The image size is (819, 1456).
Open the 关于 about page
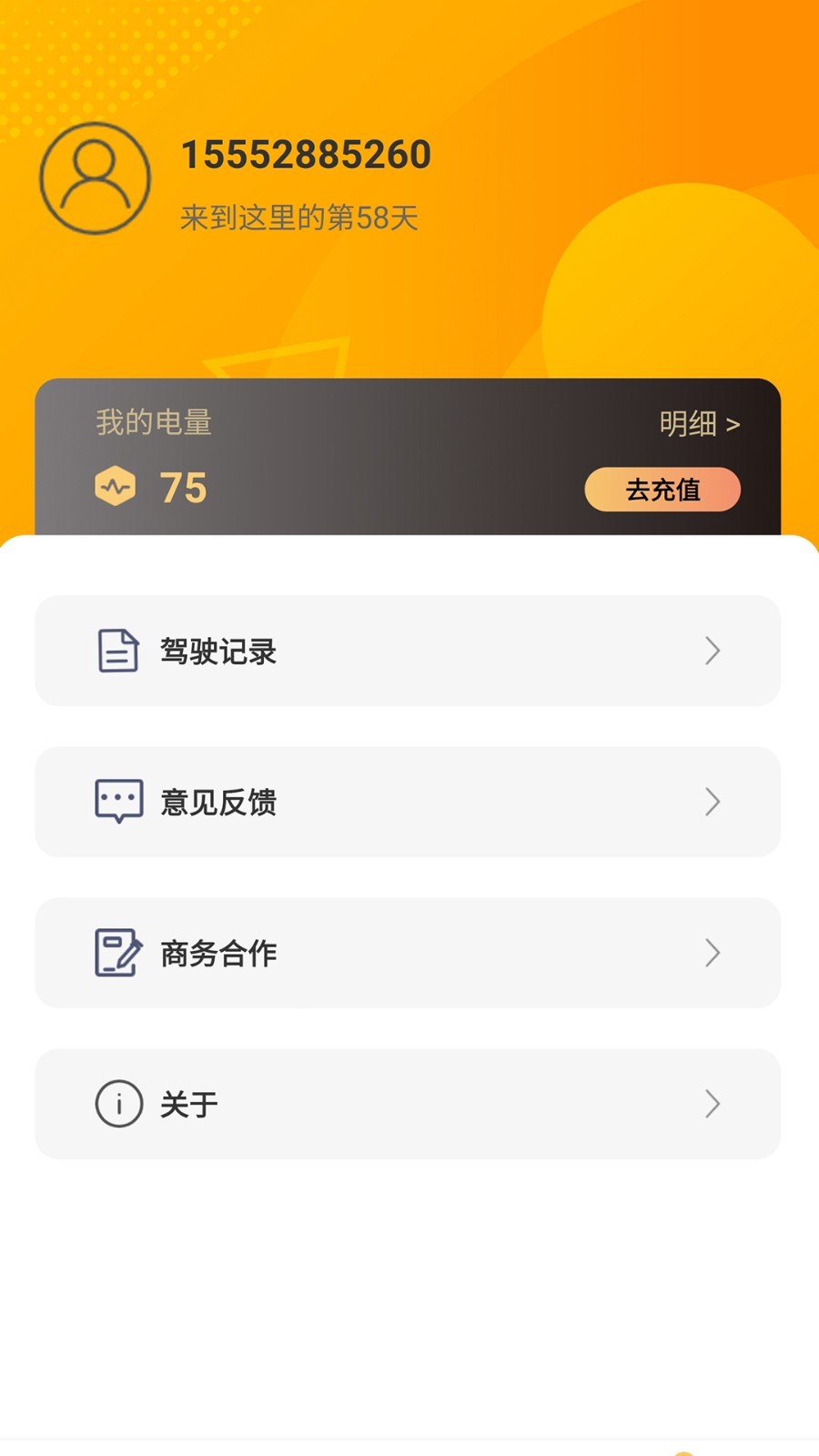(x=408, y=1104)
